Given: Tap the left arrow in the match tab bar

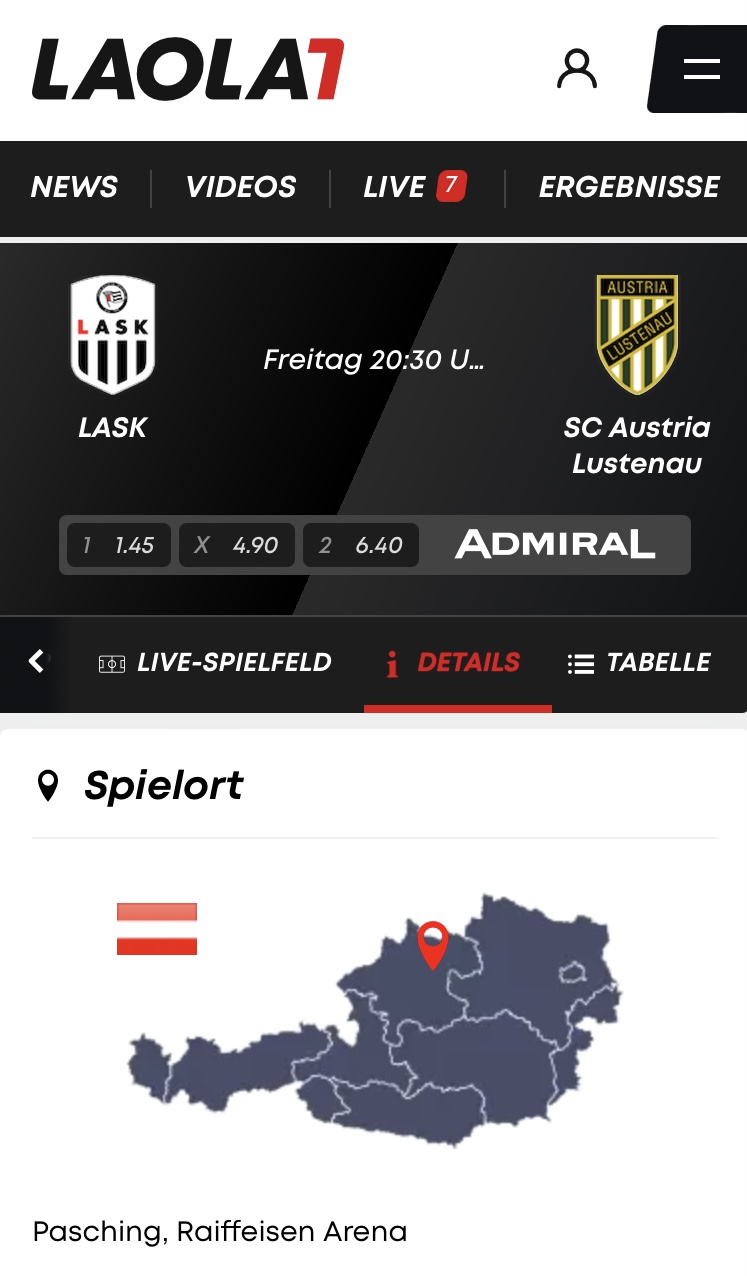Looking at the screenshot, I should [x=37, y=661].
